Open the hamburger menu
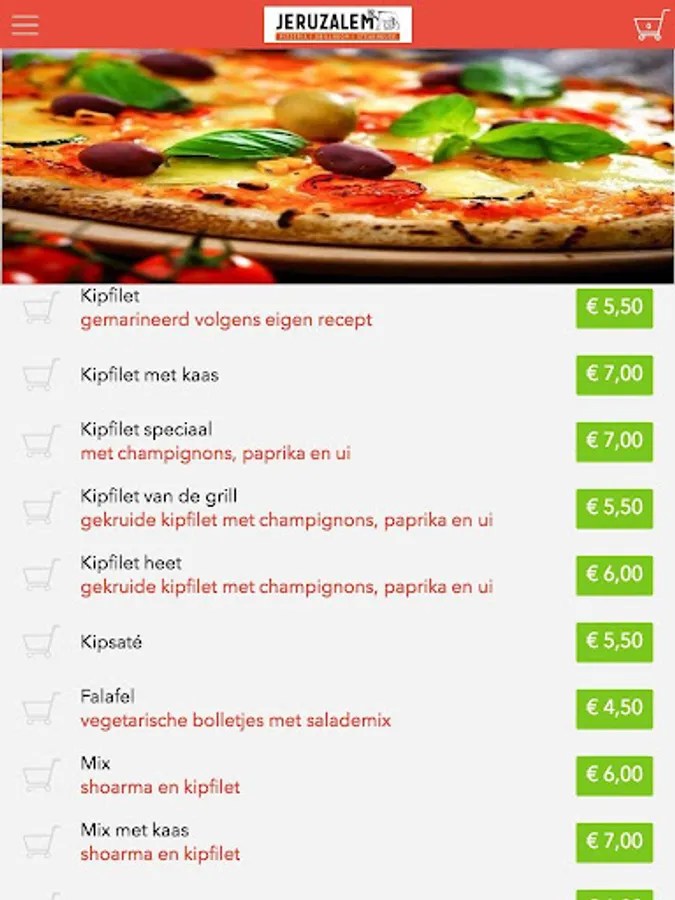 pyautogui.click(x=25, y=25)
